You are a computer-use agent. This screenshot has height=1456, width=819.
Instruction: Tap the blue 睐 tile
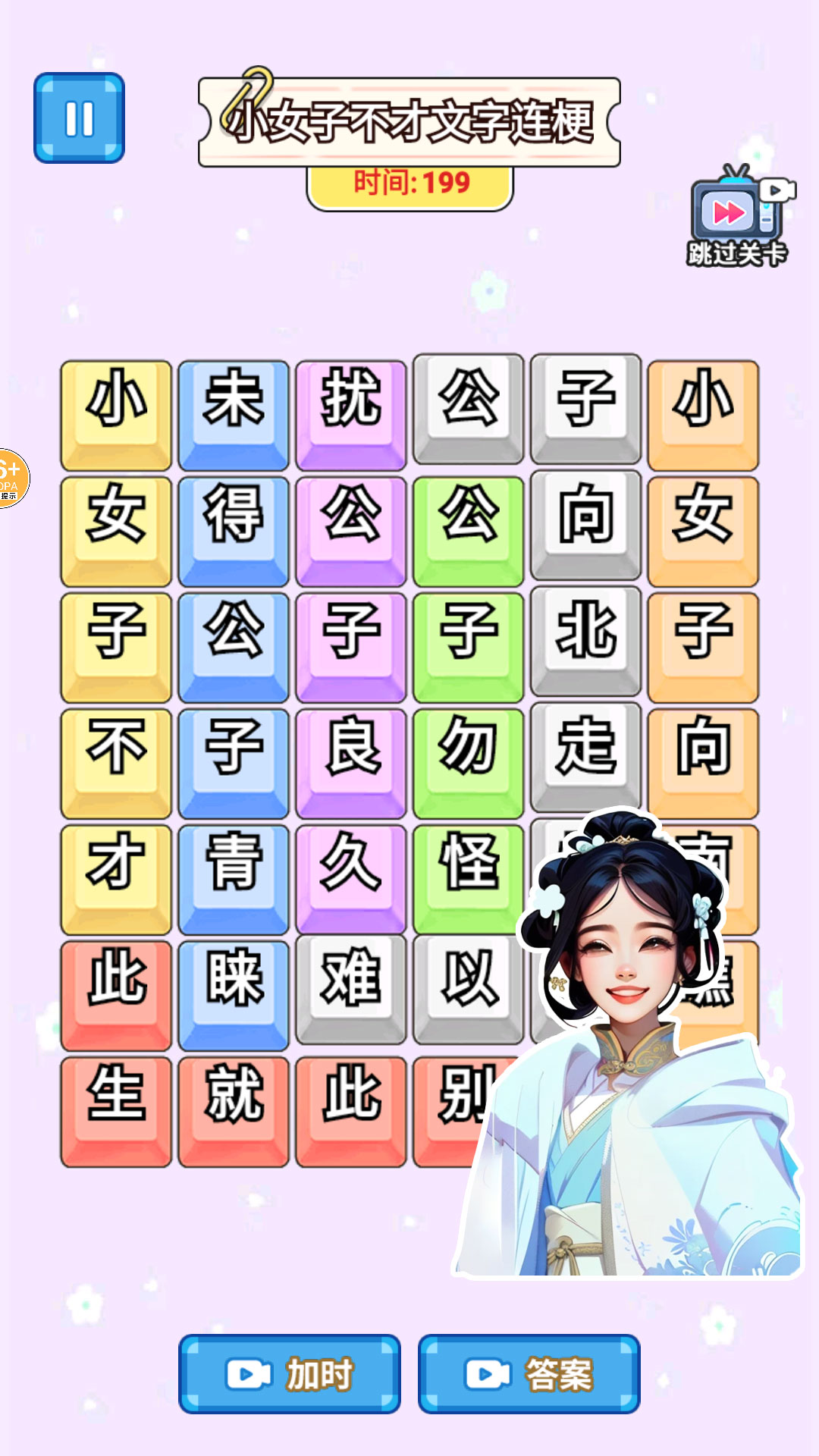(234, 986)
